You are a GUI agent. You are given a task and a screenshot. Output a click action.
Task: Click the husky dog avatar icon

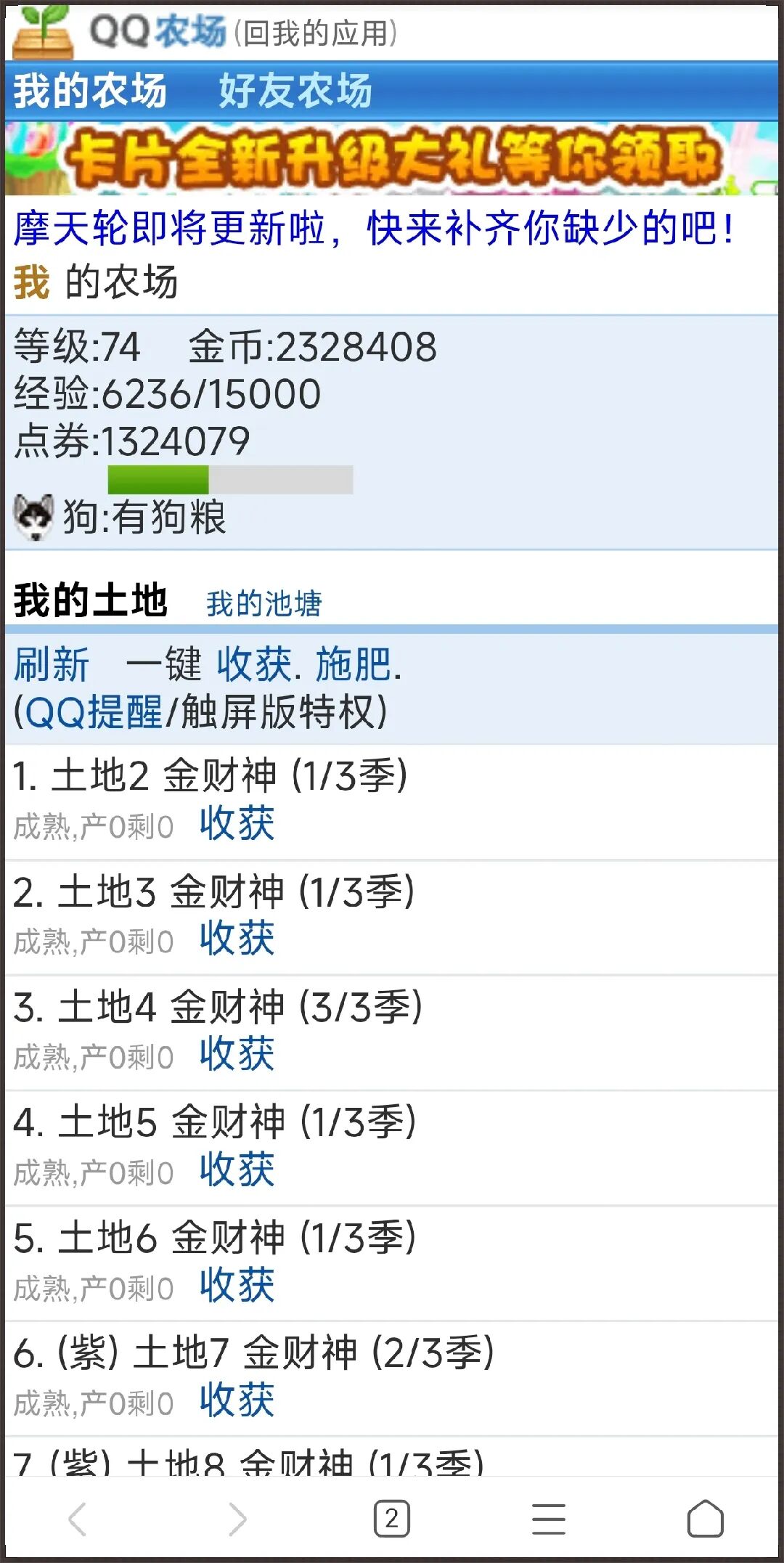pos(35,516)
